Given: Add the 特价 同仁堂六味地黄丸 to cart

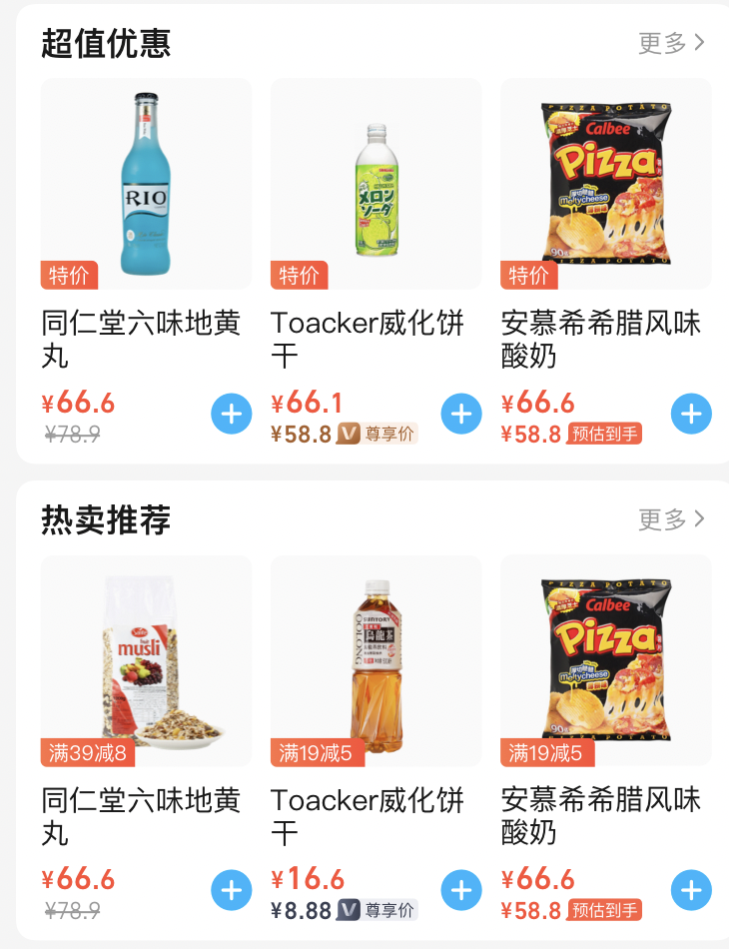Looking at the screenshot, I should click(x=231, y=414).
